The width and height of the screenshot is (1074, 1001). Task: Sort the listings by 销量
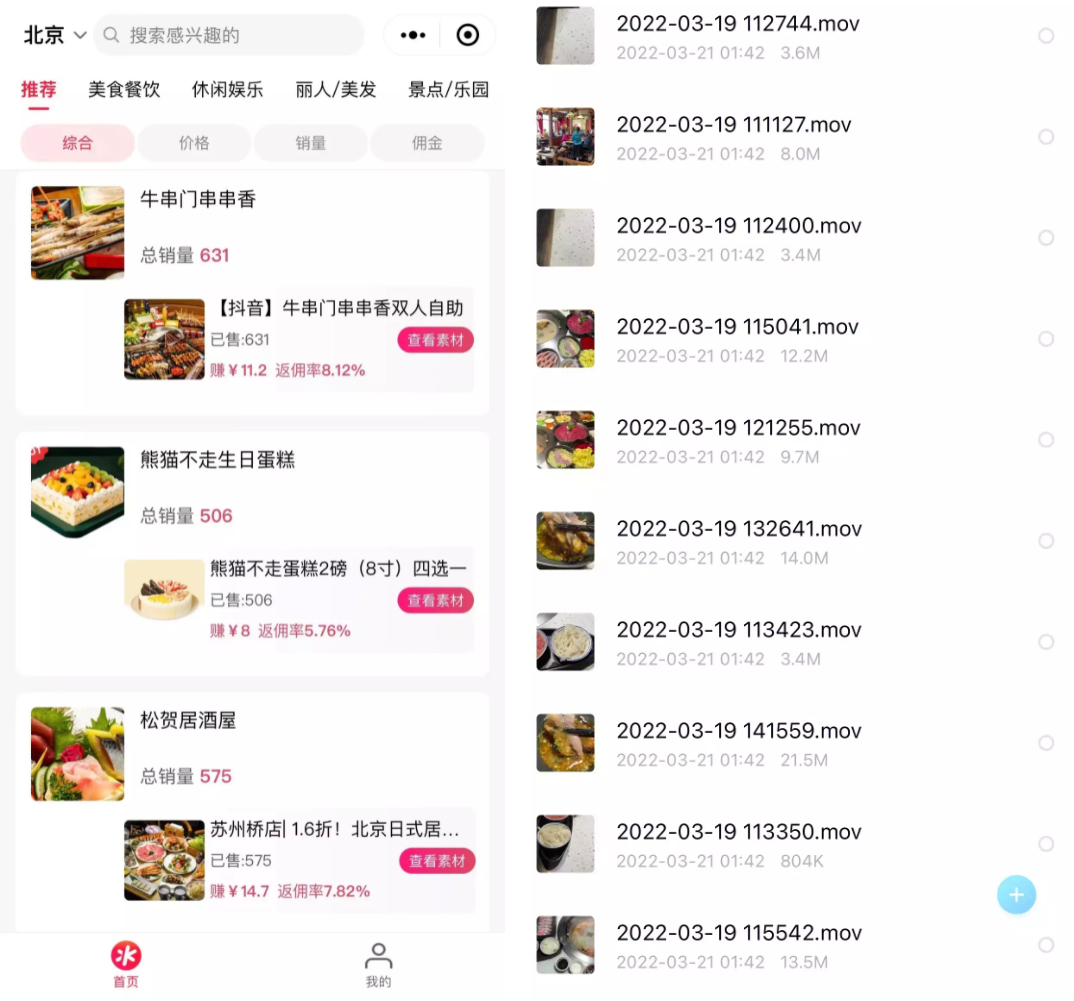click(311, 143)
